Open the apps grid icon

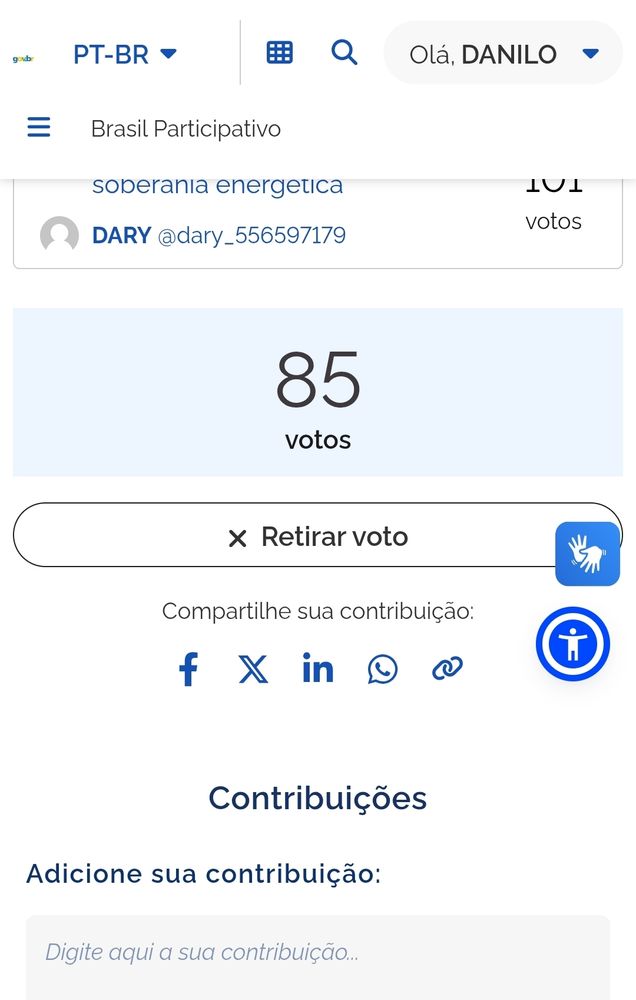(x=279, y=53)
